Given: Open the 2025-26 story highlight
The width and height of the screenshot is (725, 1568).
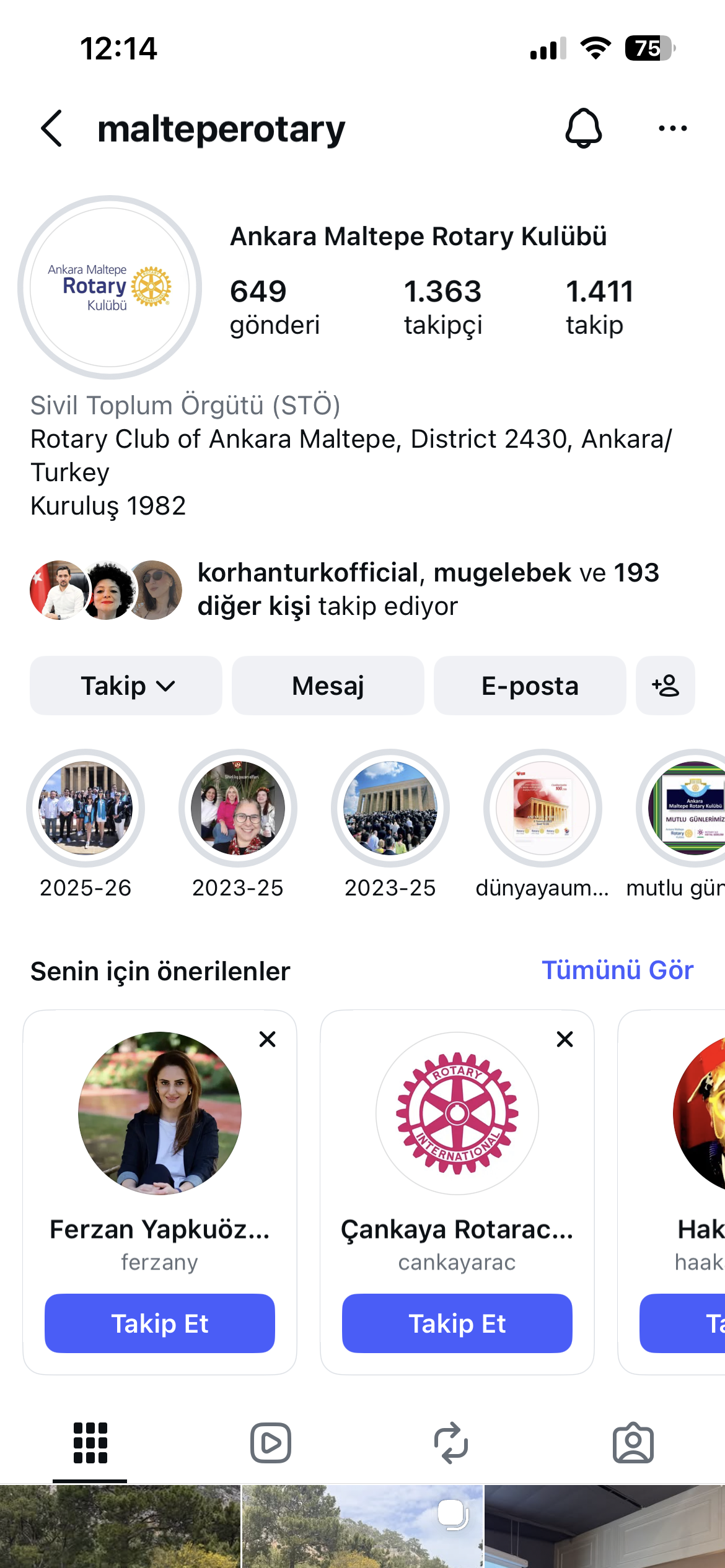Looking at the screenshot, I should 86,808.
